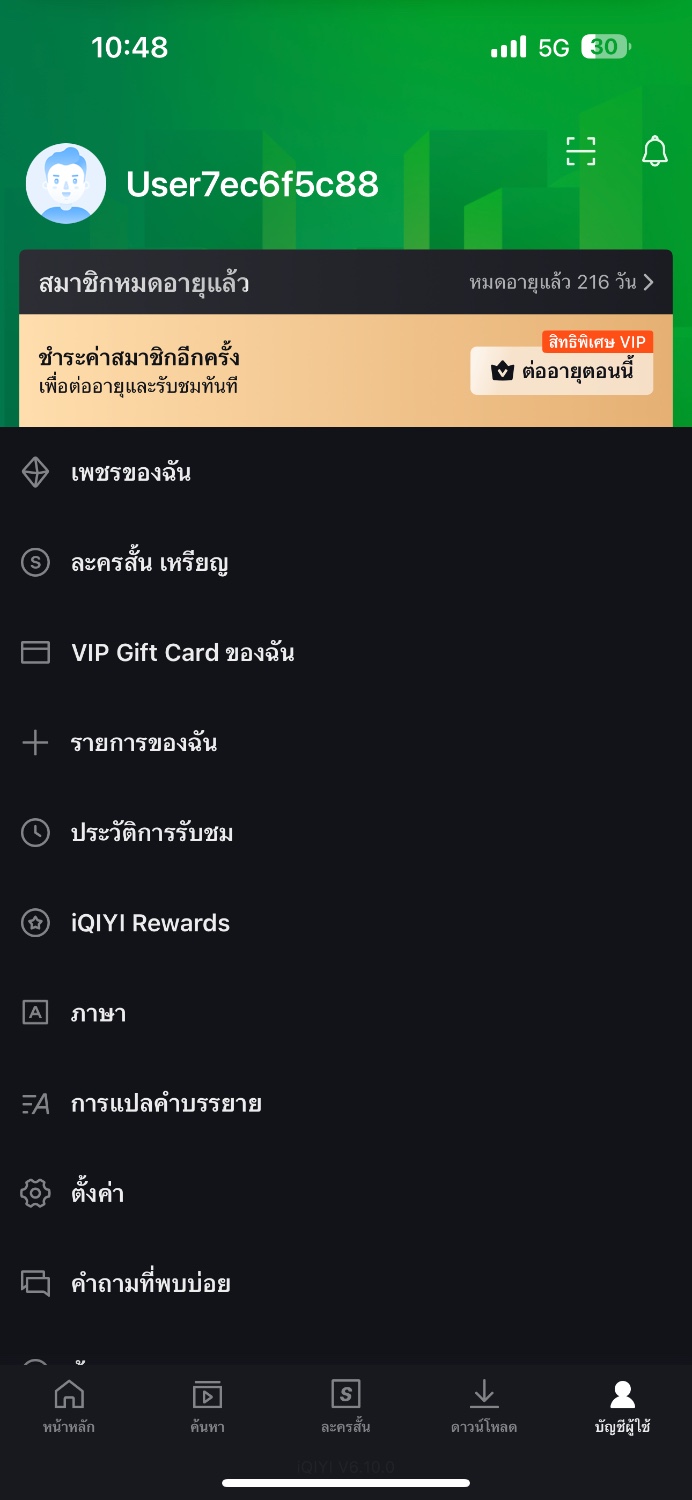Open ตั้งค่า settings

click(97, 1193)
